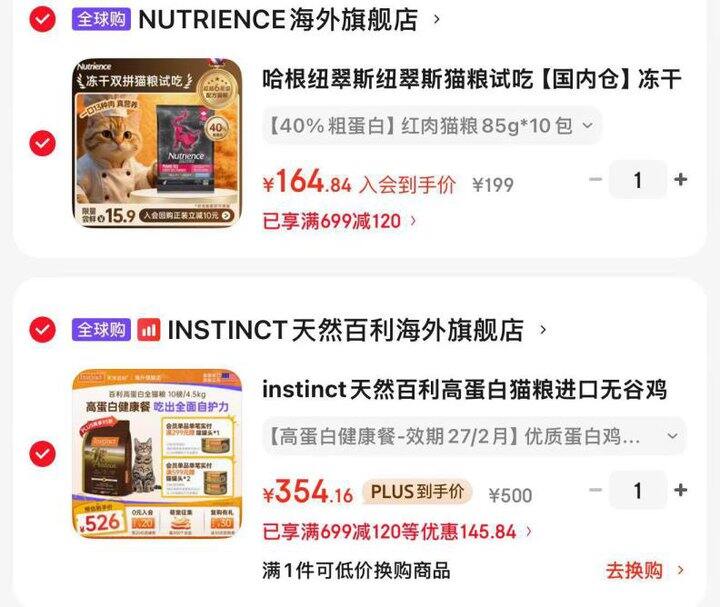The height and width of the screenshot is (607, 720).
Task: Tap 去换购 to redeem add-on items
Action: click(645, 571)
